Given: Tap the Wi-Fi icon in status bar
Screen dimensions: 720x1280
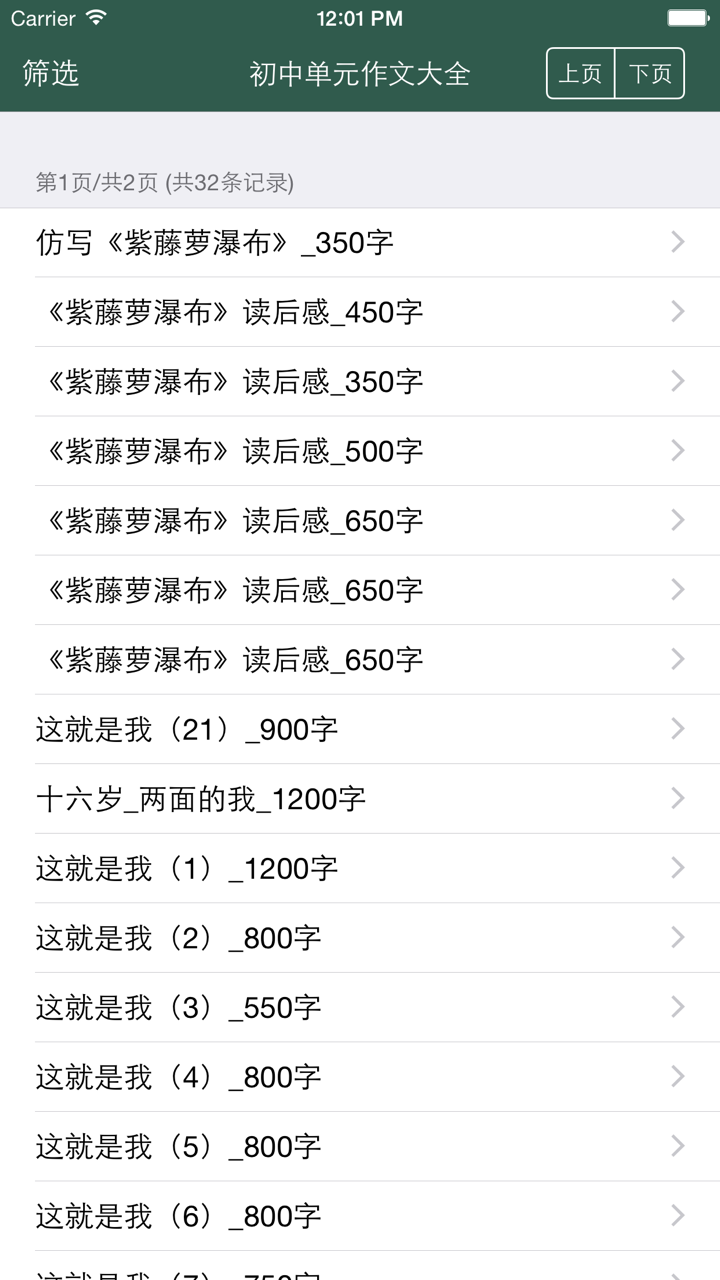Looking at the screenshot, I should (x=94, y=16).
